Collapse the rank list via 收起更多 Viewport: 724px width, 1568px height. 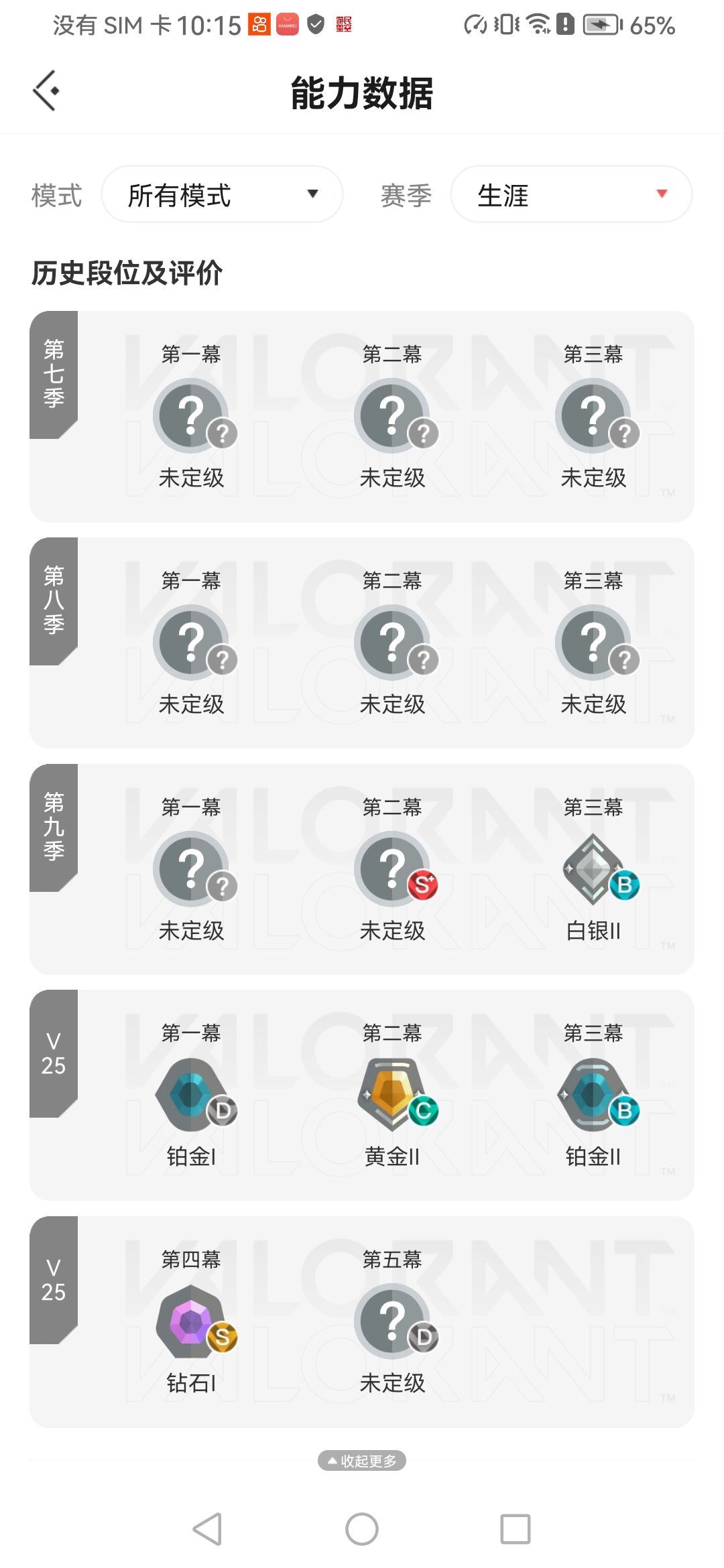tap(362, 1460)
